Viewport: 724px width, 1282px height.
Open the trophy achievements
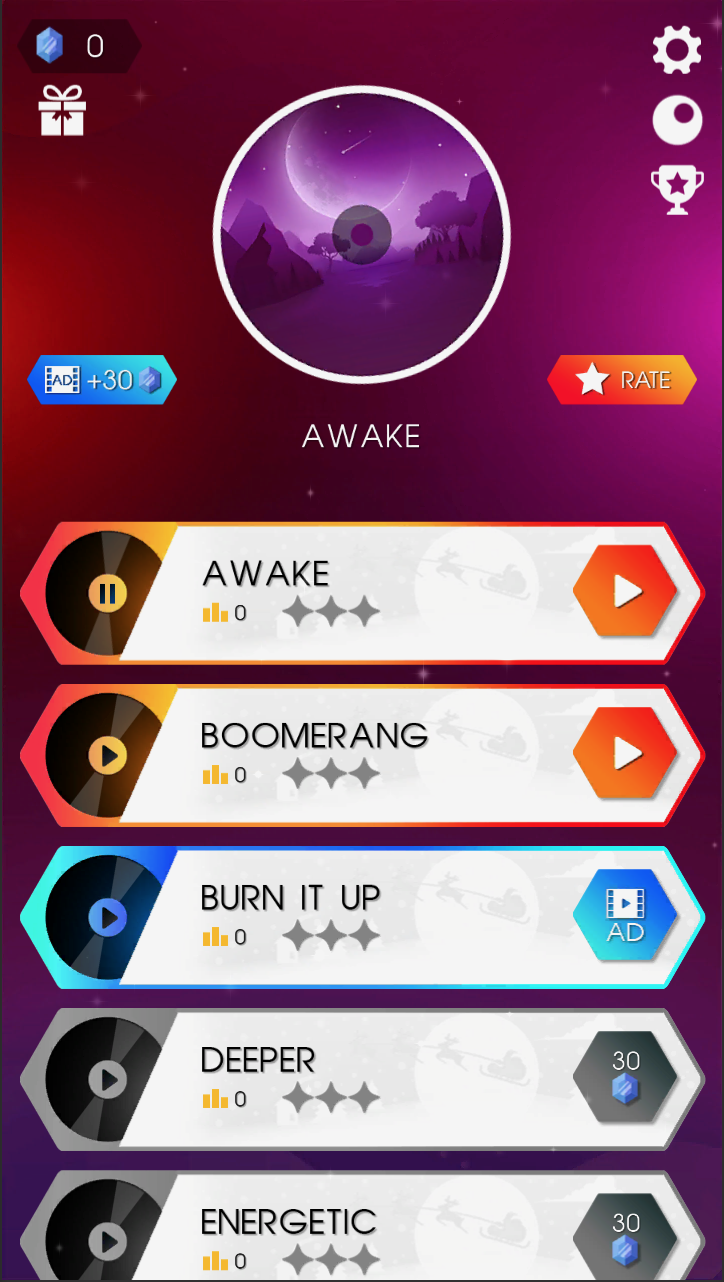[x=677, y=189]
